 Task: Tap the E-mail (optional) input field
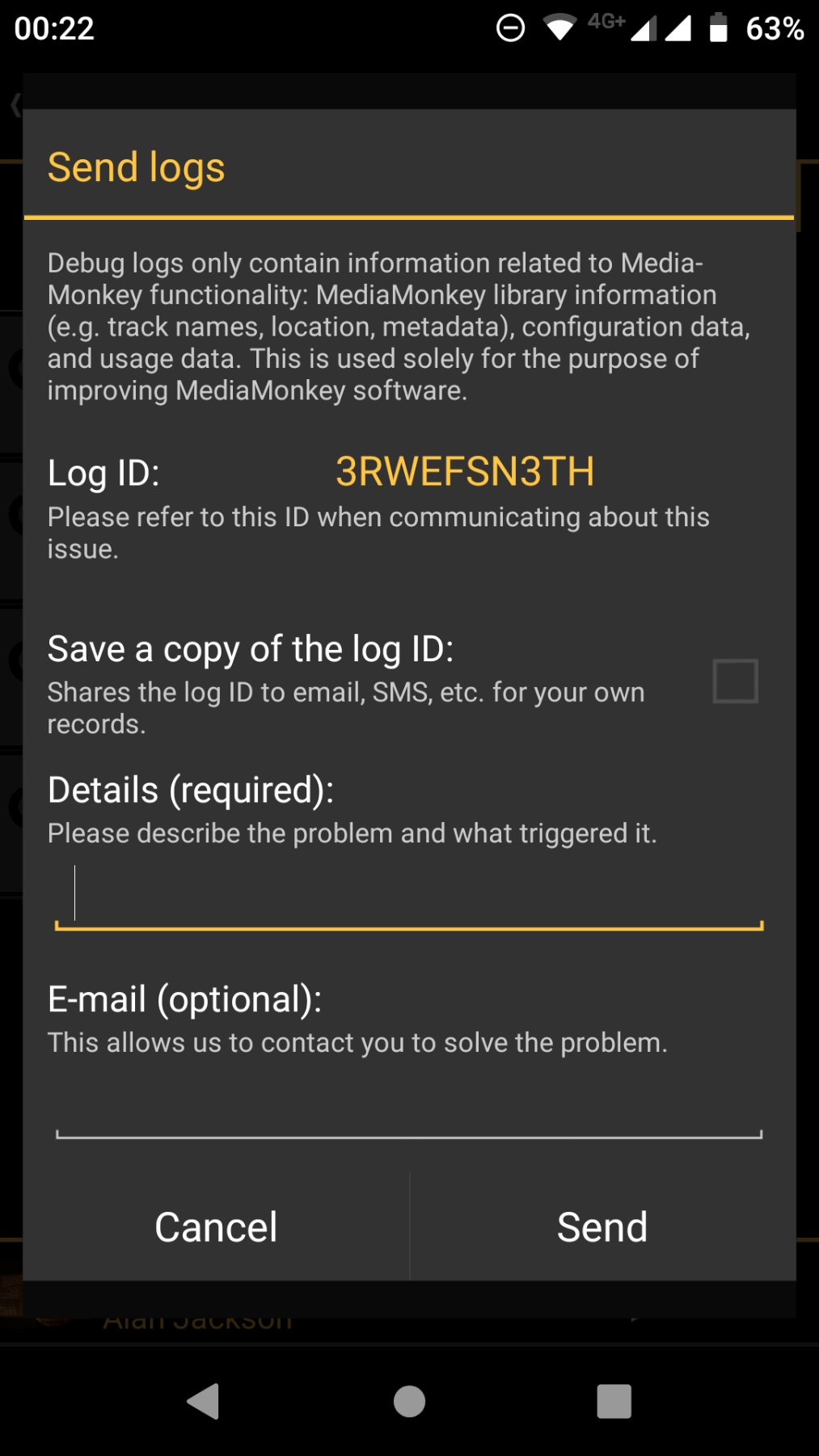pos(409,1108)
